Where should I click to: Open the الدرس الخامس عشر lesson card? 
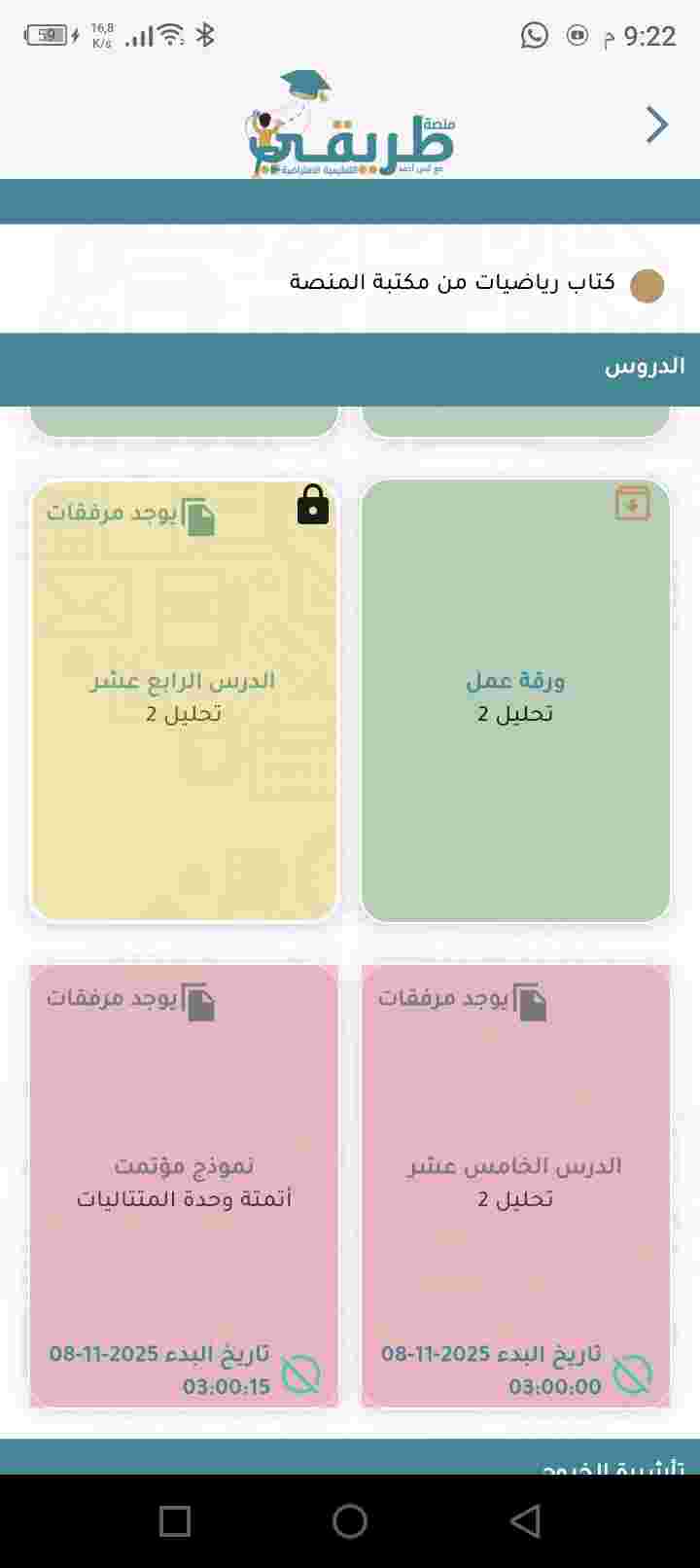(x=515, y=1182)
